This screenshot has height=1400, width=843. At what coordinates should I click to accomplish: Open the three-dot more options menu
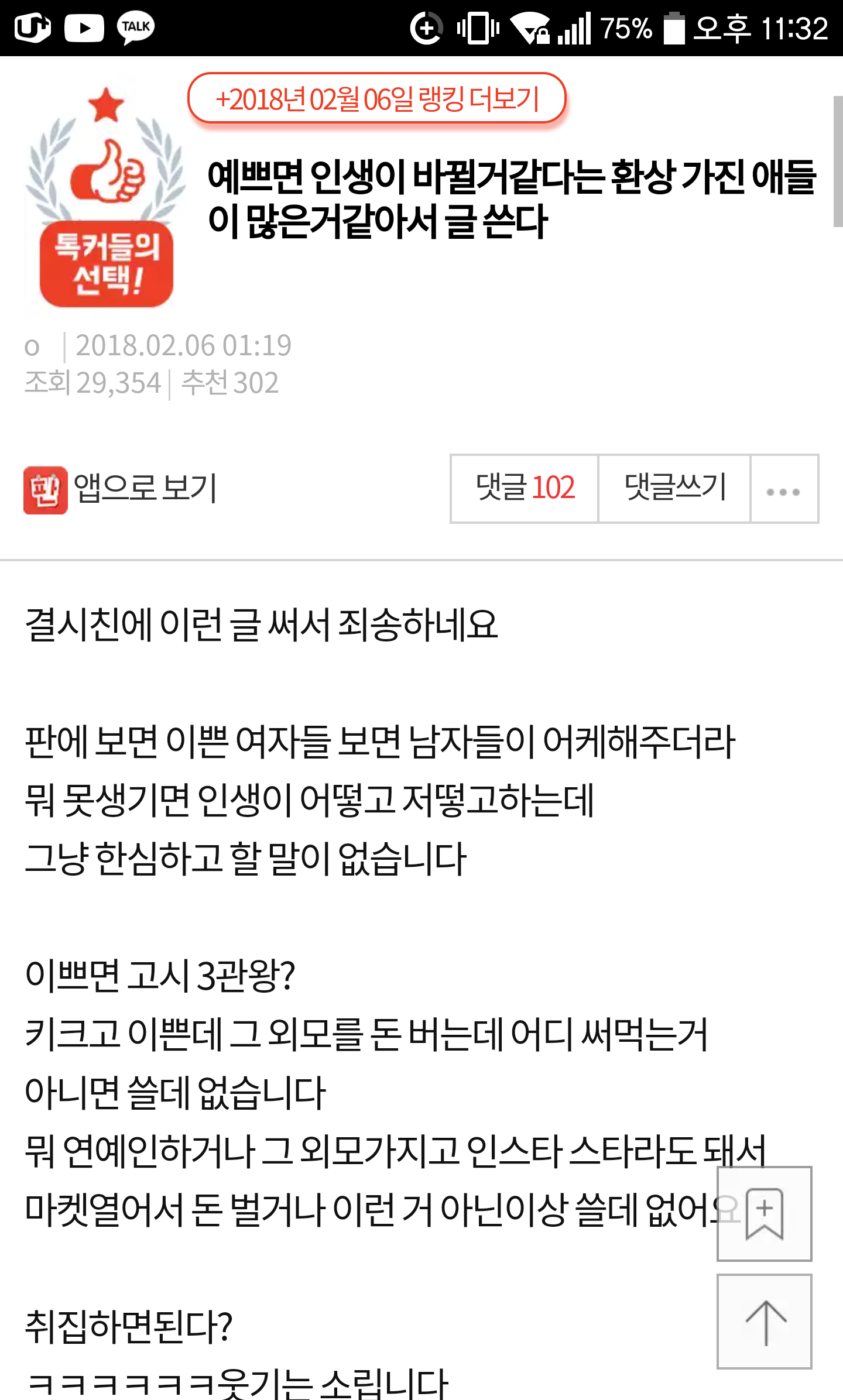point(783,489)
